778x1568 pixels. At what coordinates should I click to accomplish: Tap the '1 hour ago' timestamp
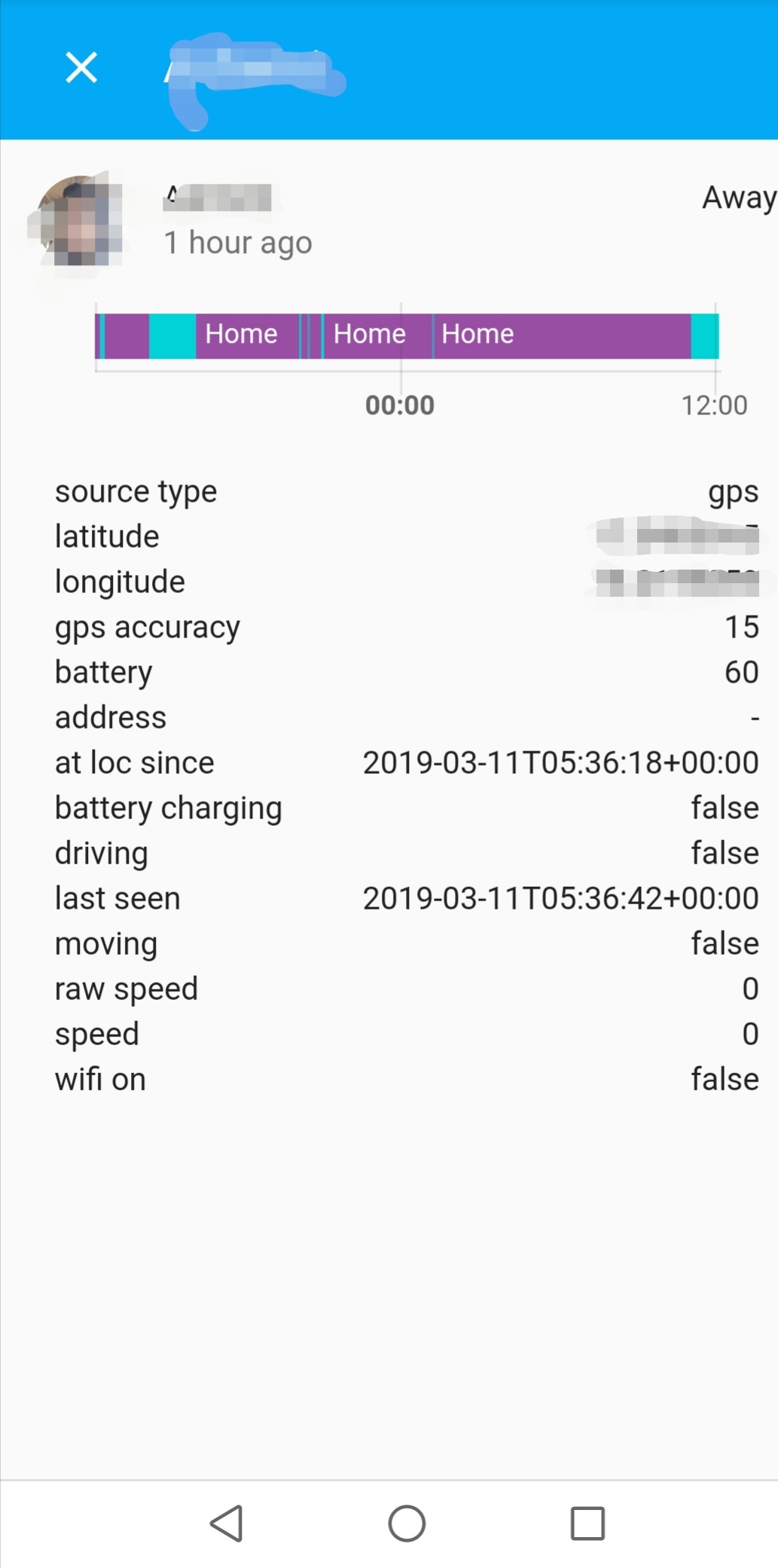click(238, 242)
